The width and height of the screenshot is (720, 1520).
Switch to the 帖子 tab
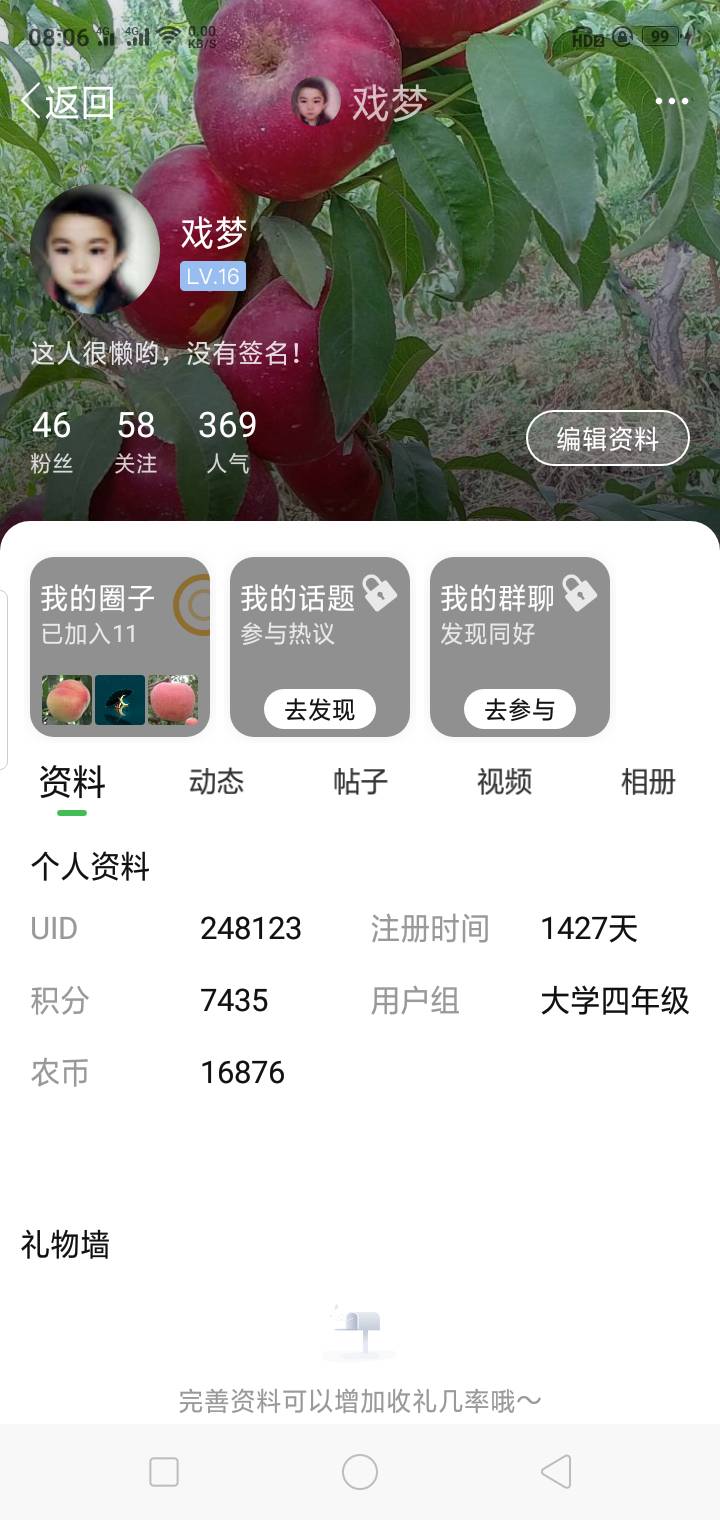pyautogui.click(x=360, y=782)
